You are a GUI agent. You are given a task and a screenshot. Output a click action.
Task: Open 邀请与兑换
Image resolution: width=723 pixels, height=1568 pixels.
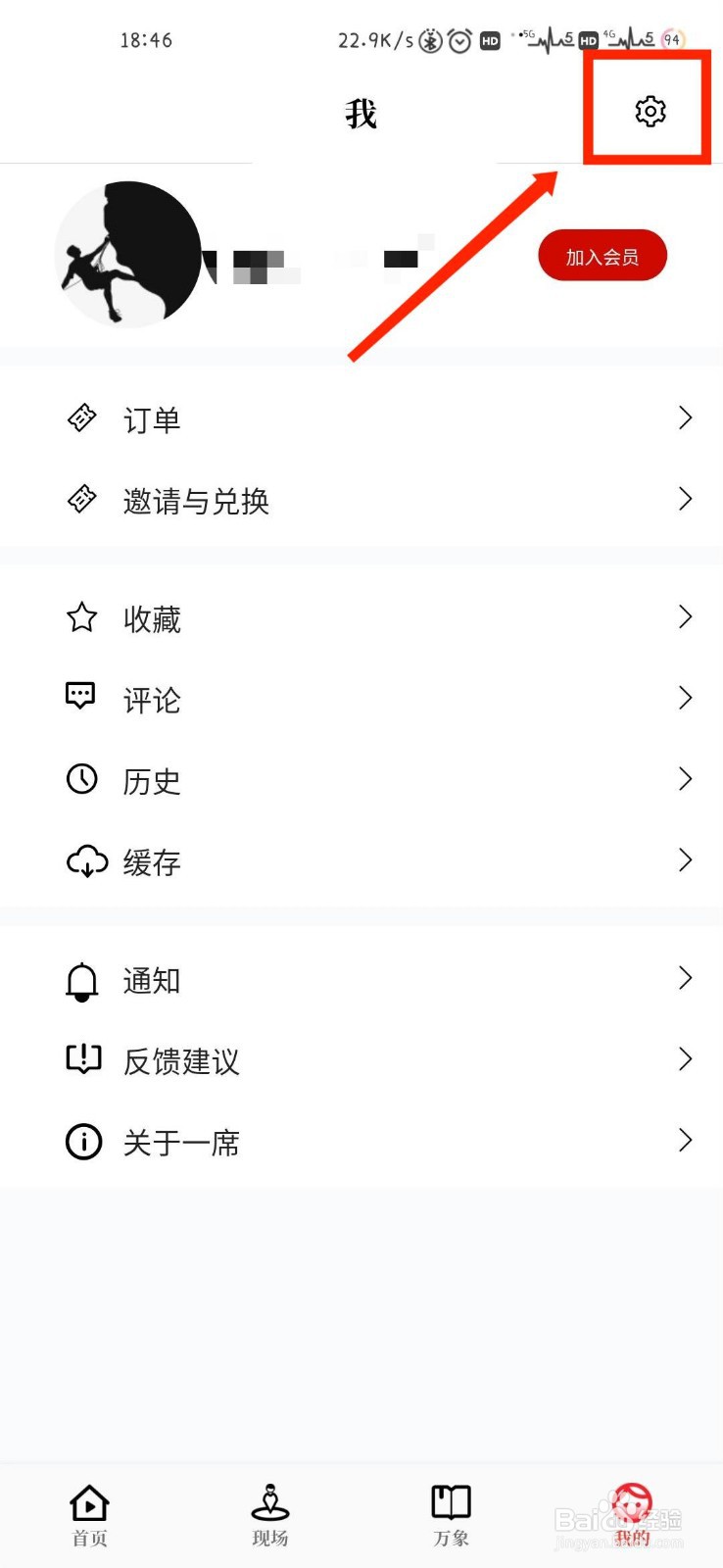point(361,501)
